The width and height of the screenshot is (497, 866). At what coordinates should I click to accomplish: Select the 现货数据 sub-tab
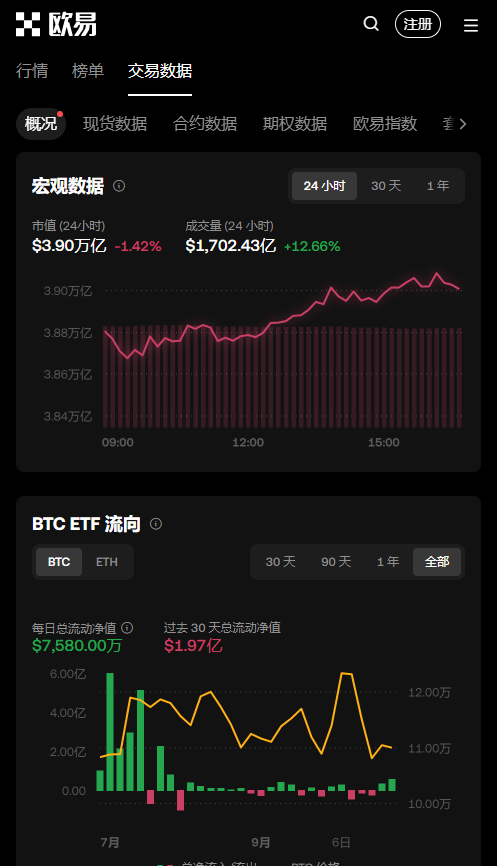pos(115,124)
